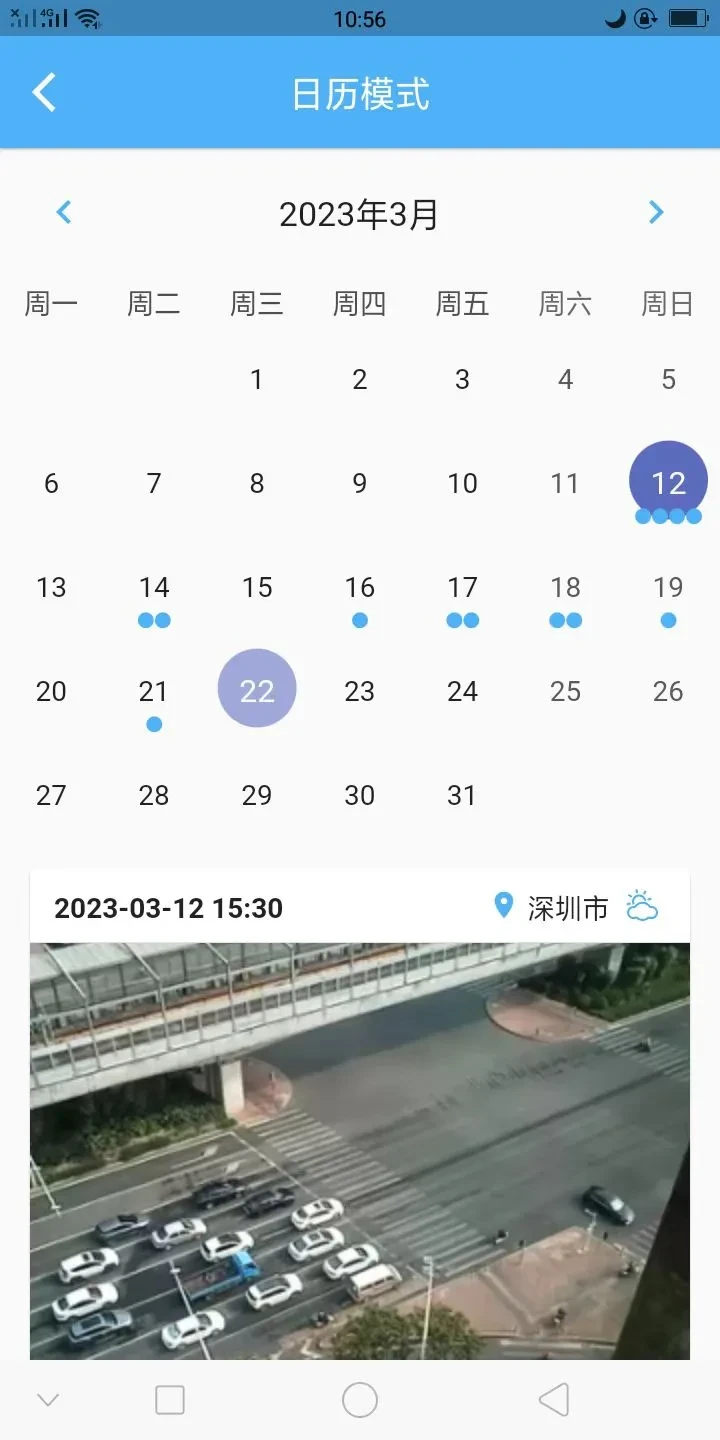Choose March 31 on the calendar
This screenshot has height=1440, width=720.
462,796
